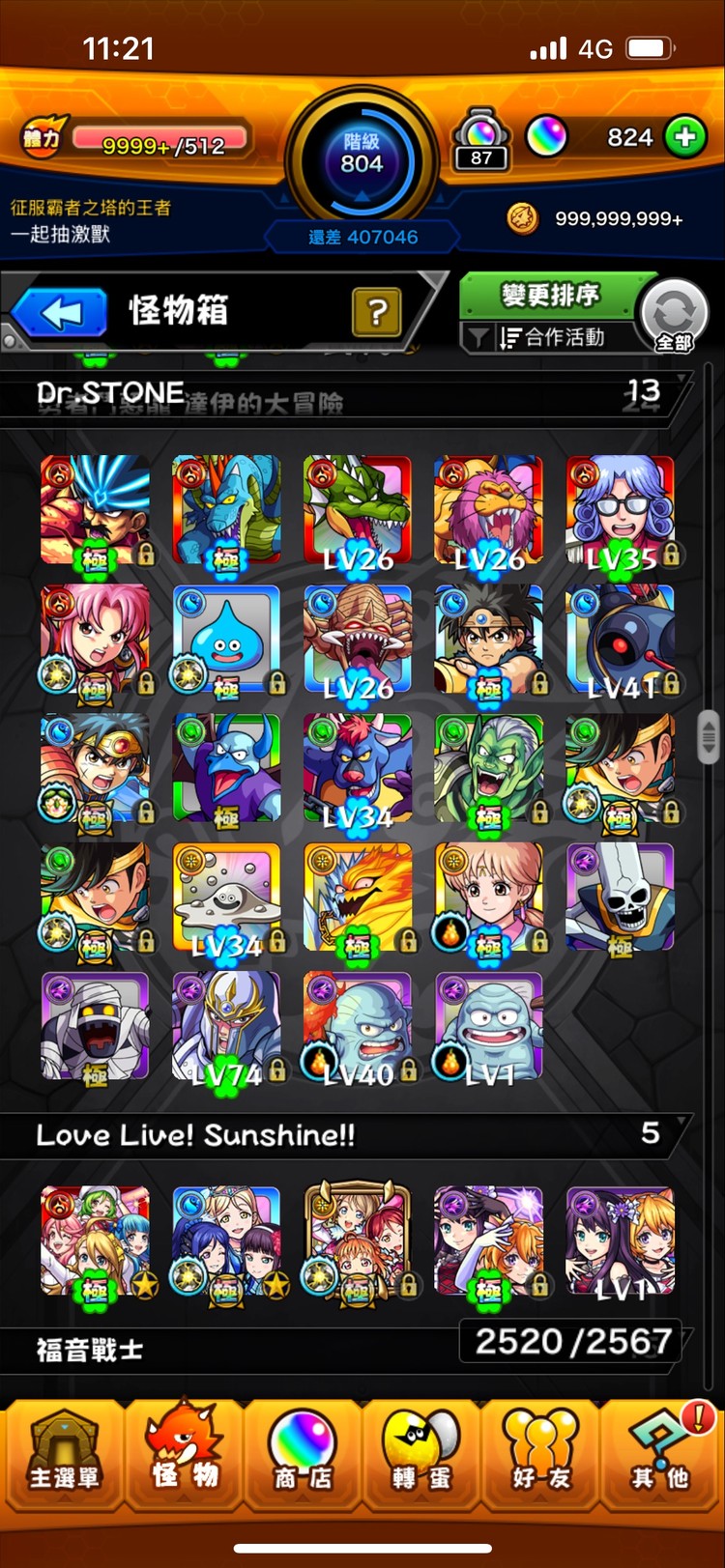Select the green crocodile LV26 monster
This screenshot has height=1568, width=725.
coord(358,510)
